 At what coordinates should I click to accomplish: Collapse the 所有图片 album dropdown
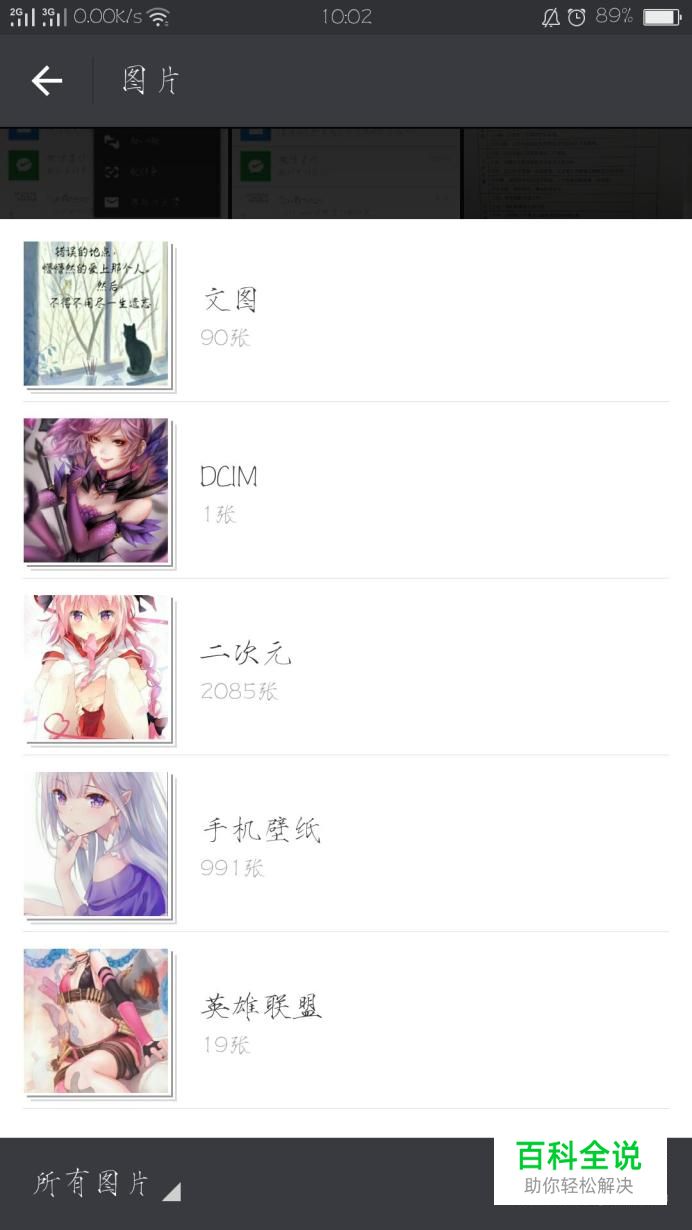pyautogui.click(x=107, y=1184)
